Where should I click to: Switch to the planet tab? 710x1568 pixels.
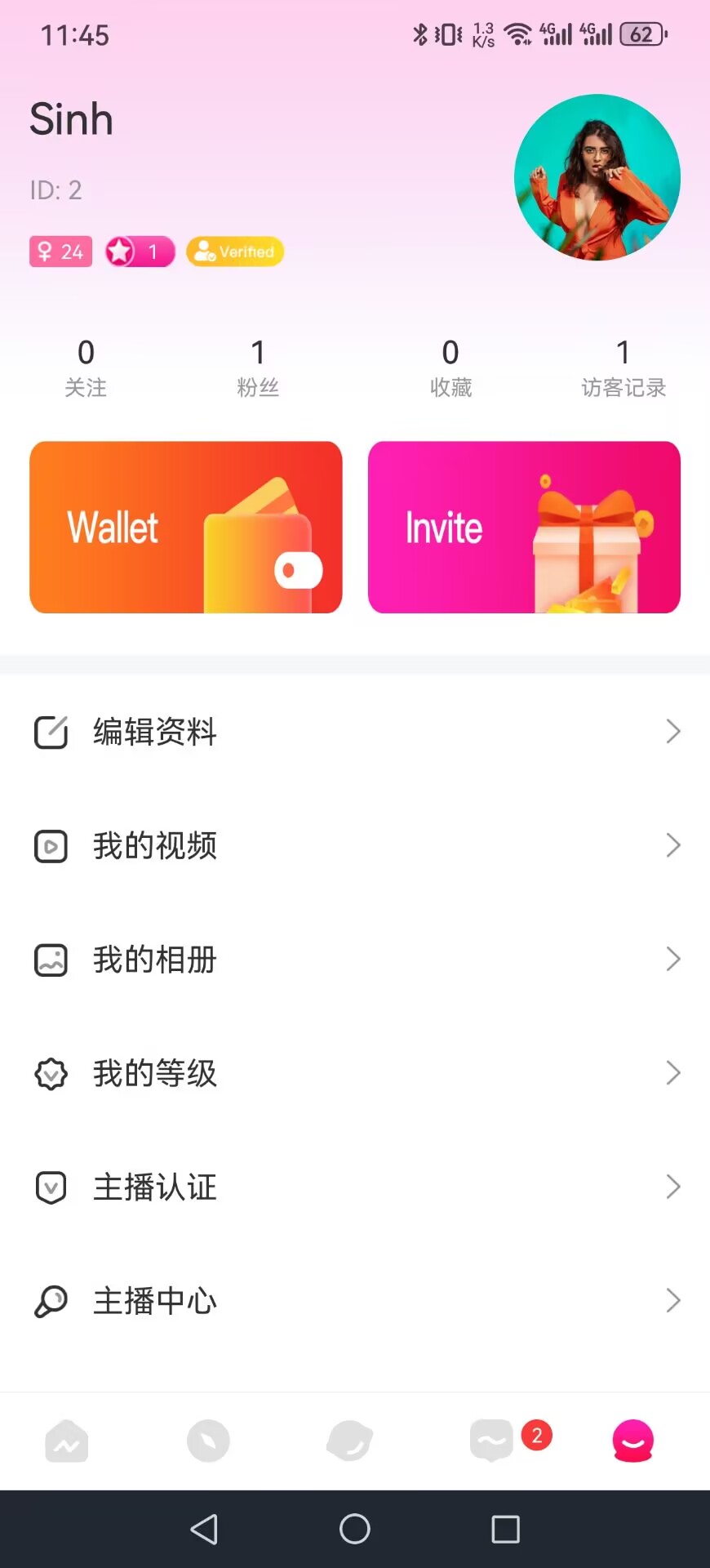pyautogui.click(x=349, y=1441)
